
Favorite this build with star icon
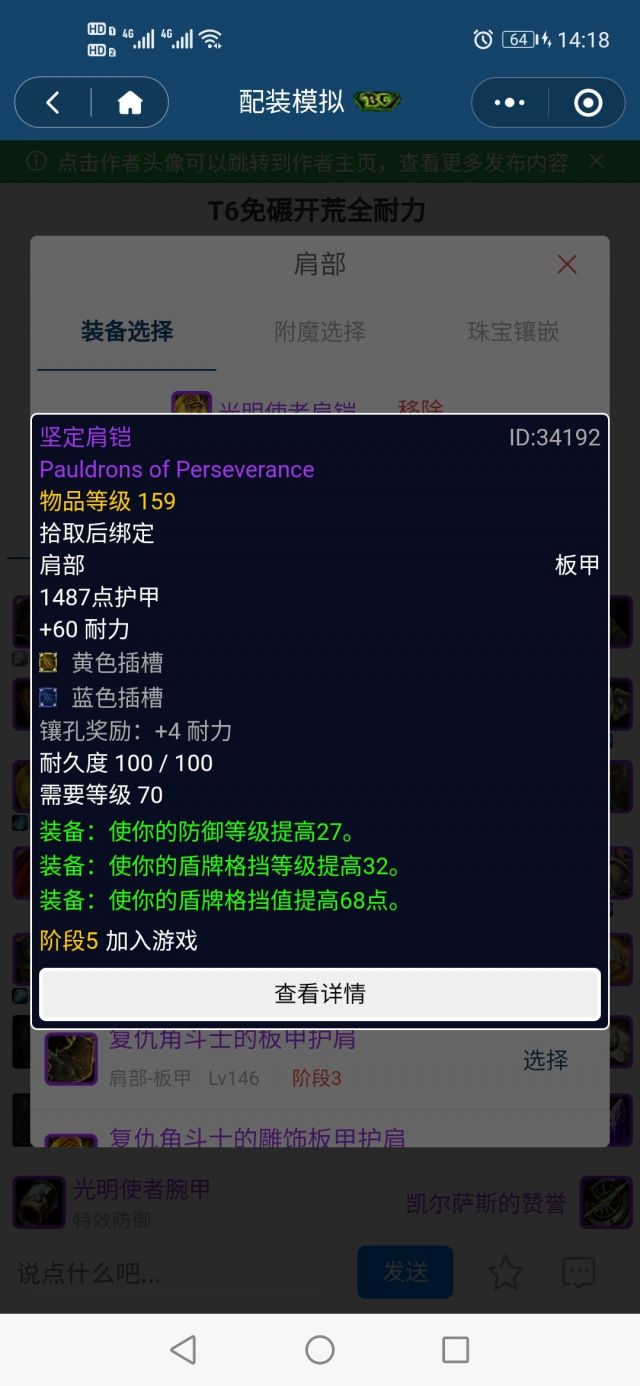coord(505,1272)
